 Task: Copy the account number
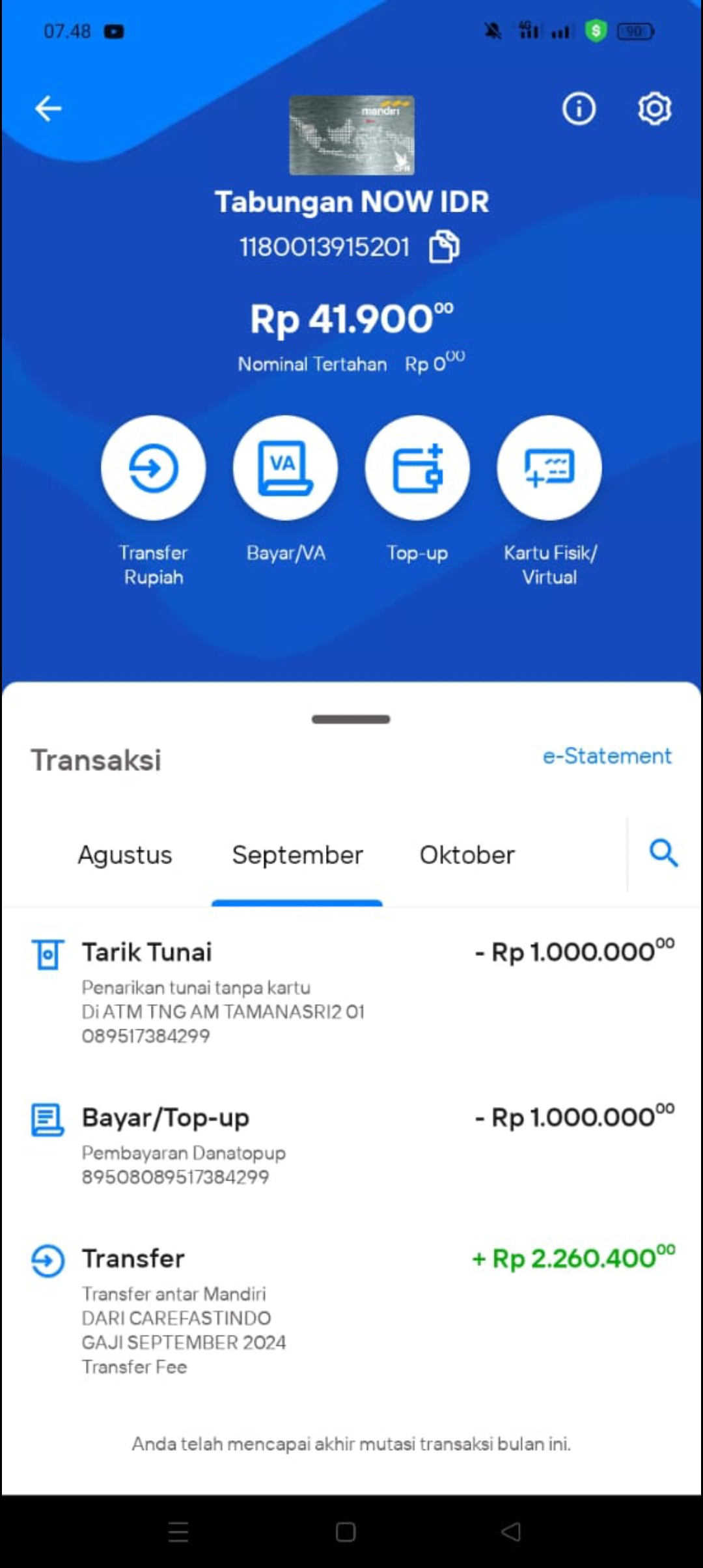coord(445,247)
